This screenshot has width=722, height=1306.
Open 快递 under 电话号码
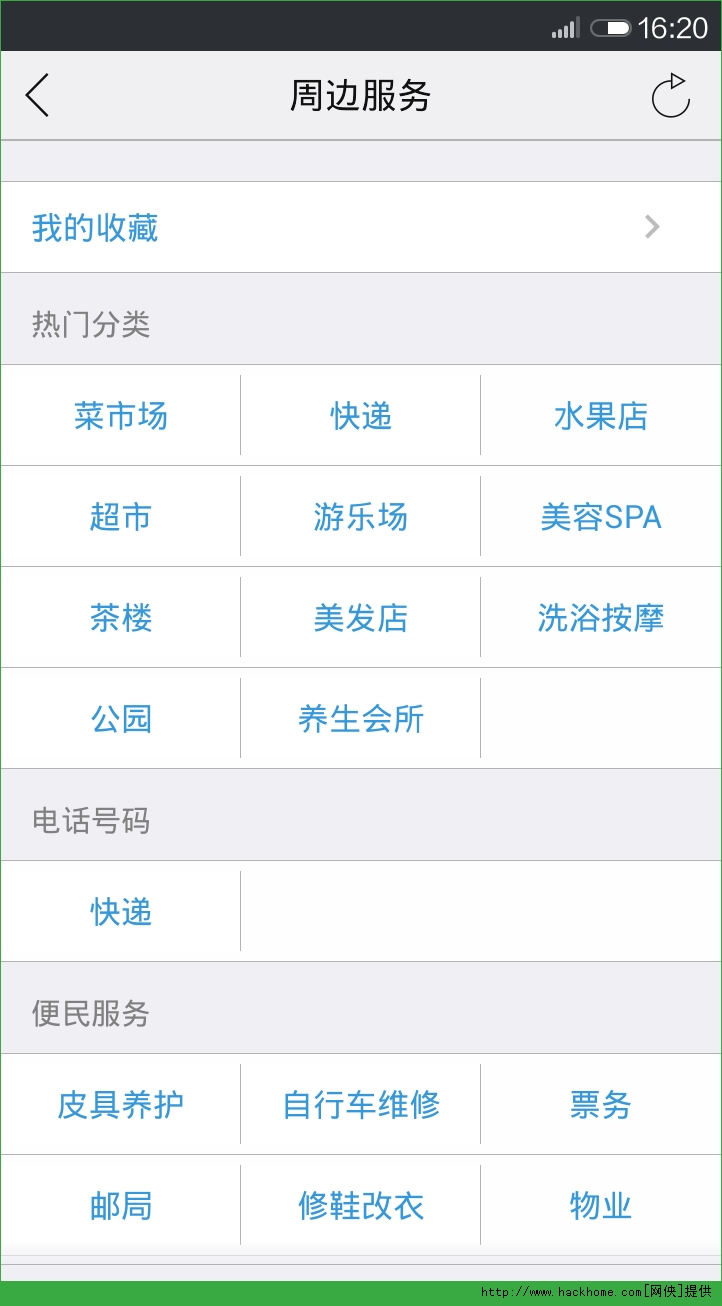(x=121, y=912)
